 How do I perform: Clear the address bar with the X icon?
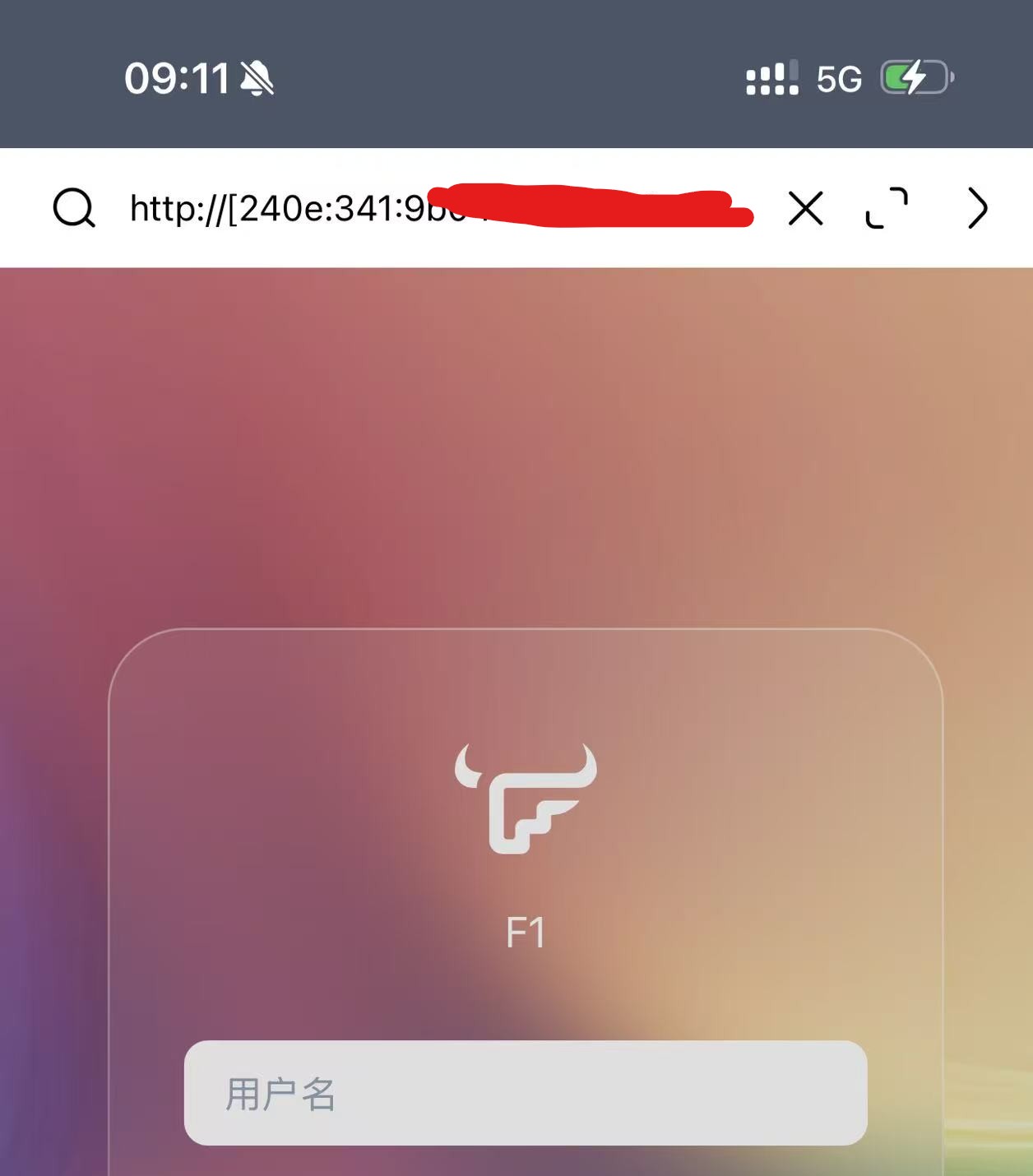[x=806, y=208]
